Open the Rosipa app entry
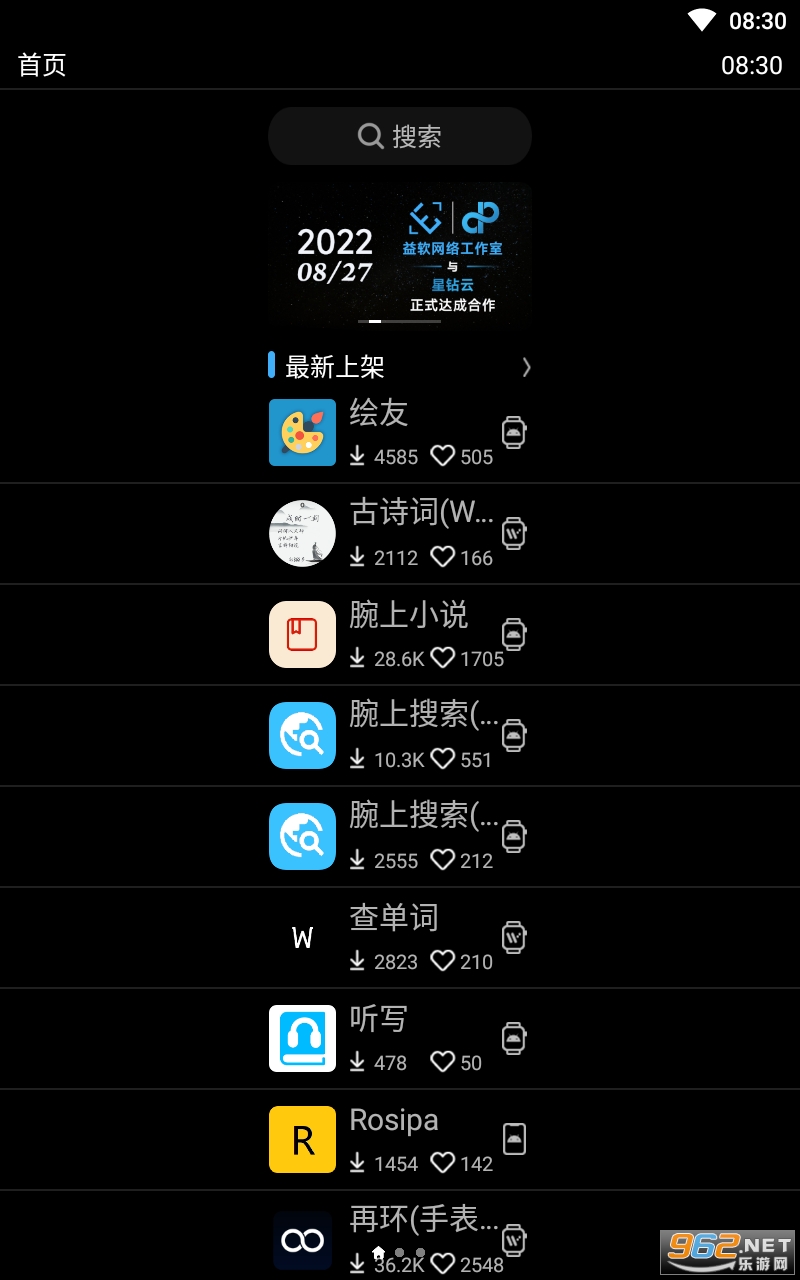 coord(400,1139)
